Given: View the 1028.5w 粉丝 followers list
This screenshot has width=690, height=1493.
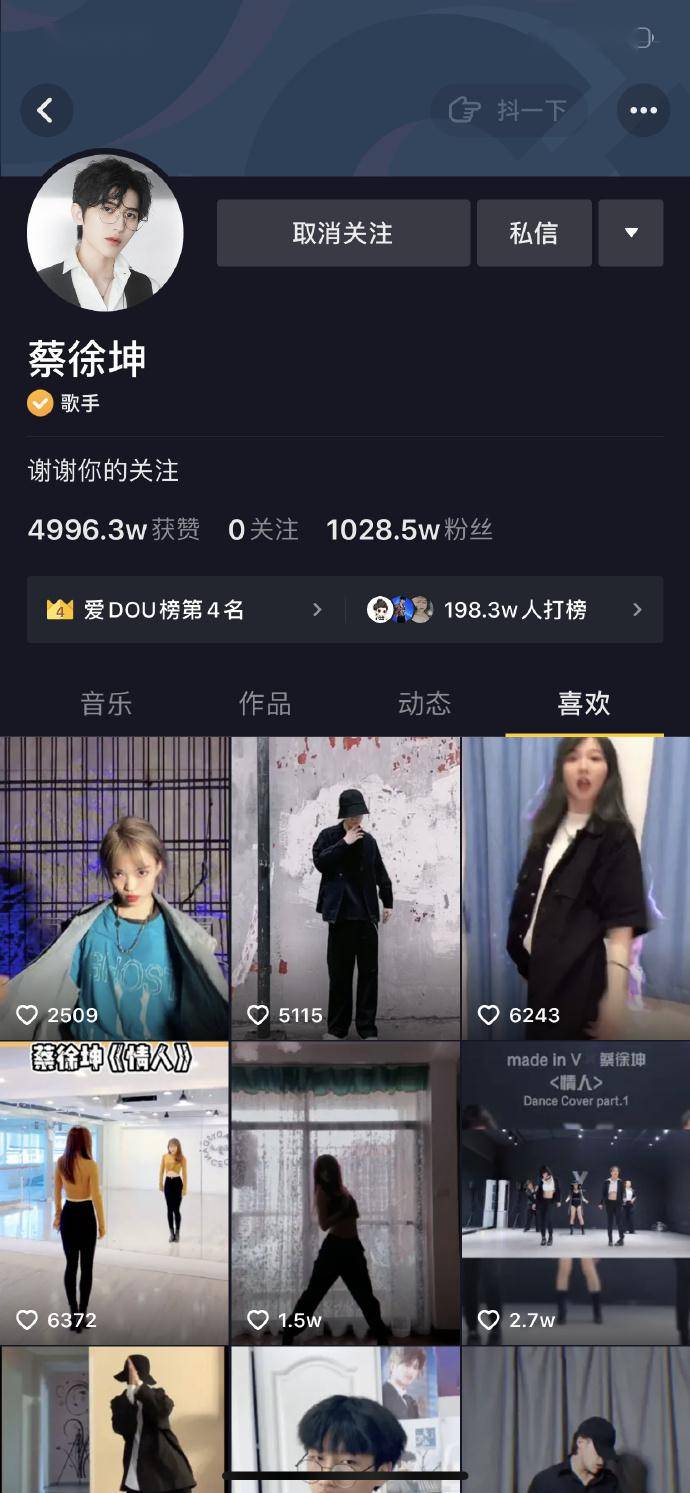Looking at the screenshot, I should (409, 530).
